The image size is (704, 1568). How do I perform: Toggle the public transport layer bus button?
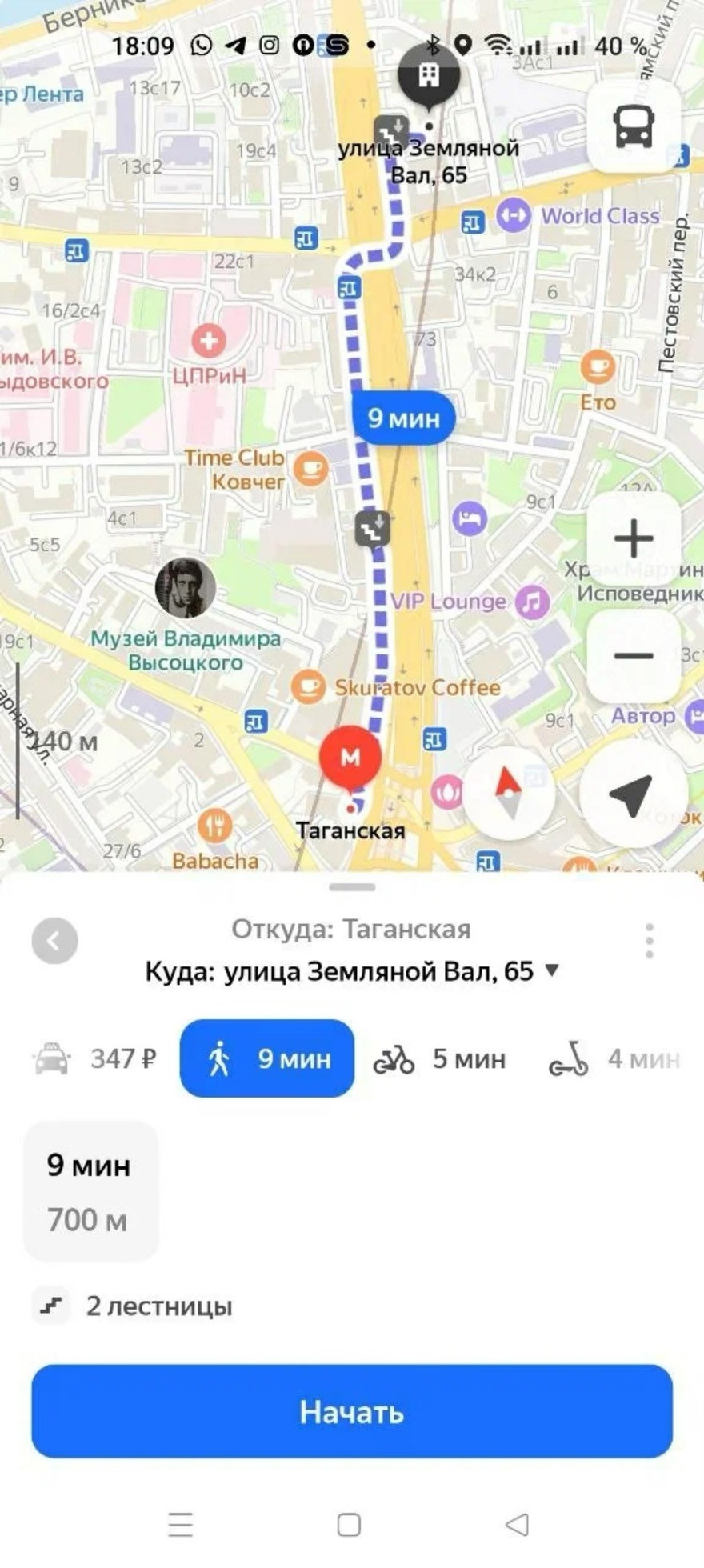(x=634, y=126)
